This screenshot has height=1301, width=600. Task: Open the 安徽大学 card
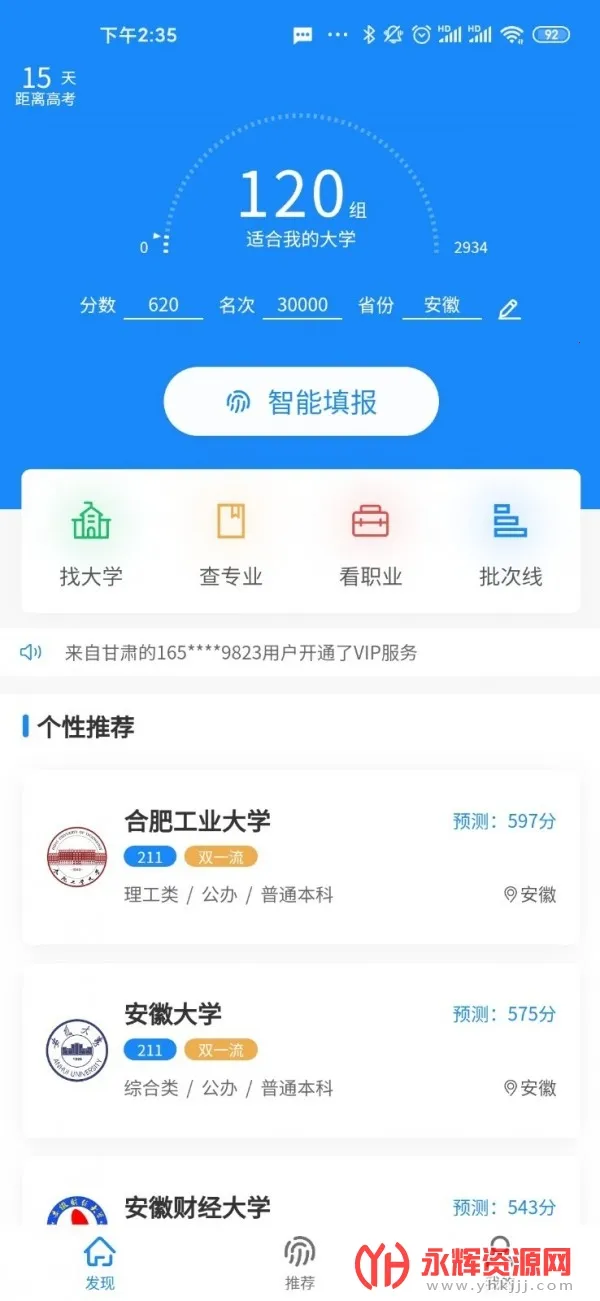coord(300,1050)
